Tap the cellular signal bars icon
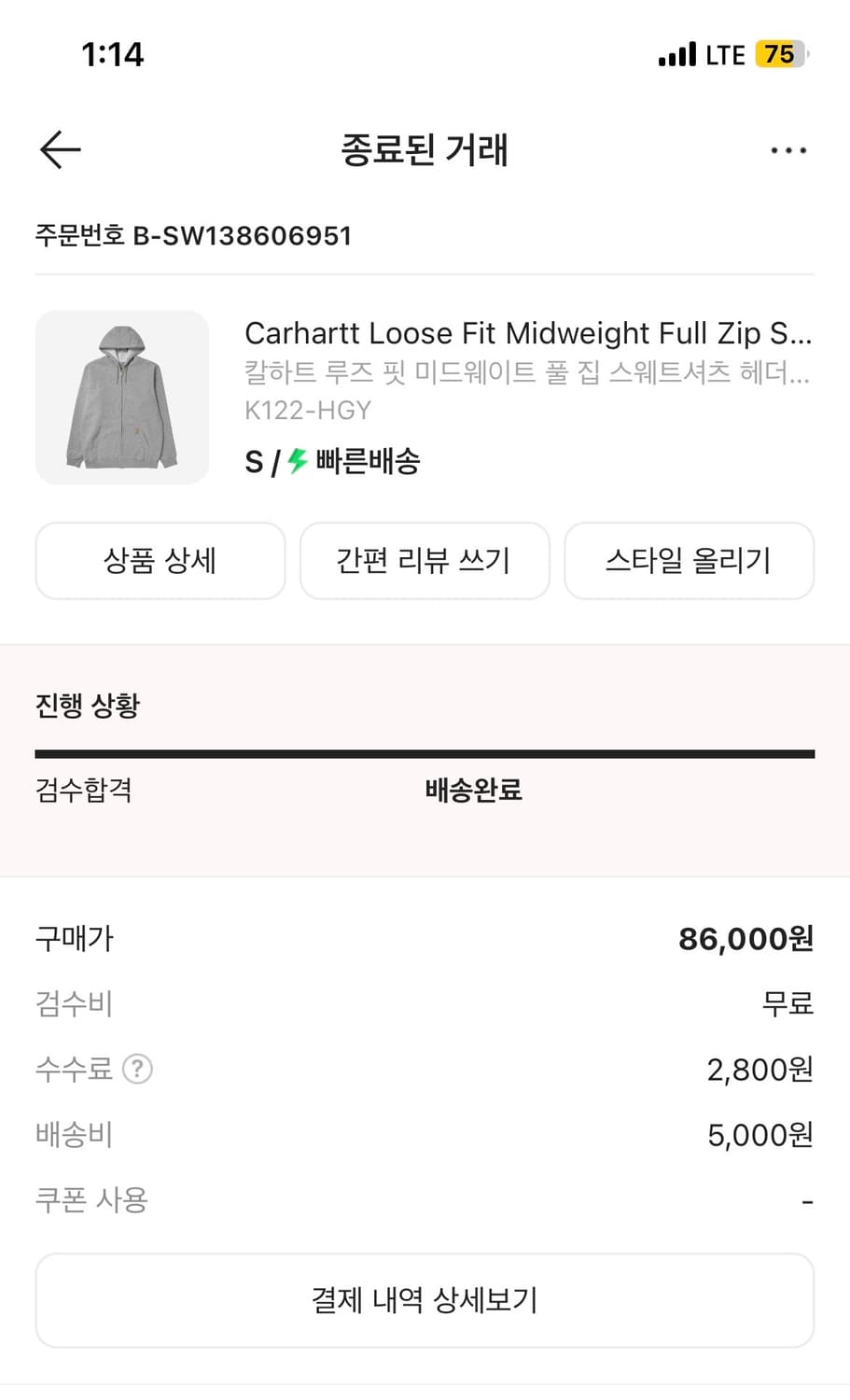 (x=675, y=54)
